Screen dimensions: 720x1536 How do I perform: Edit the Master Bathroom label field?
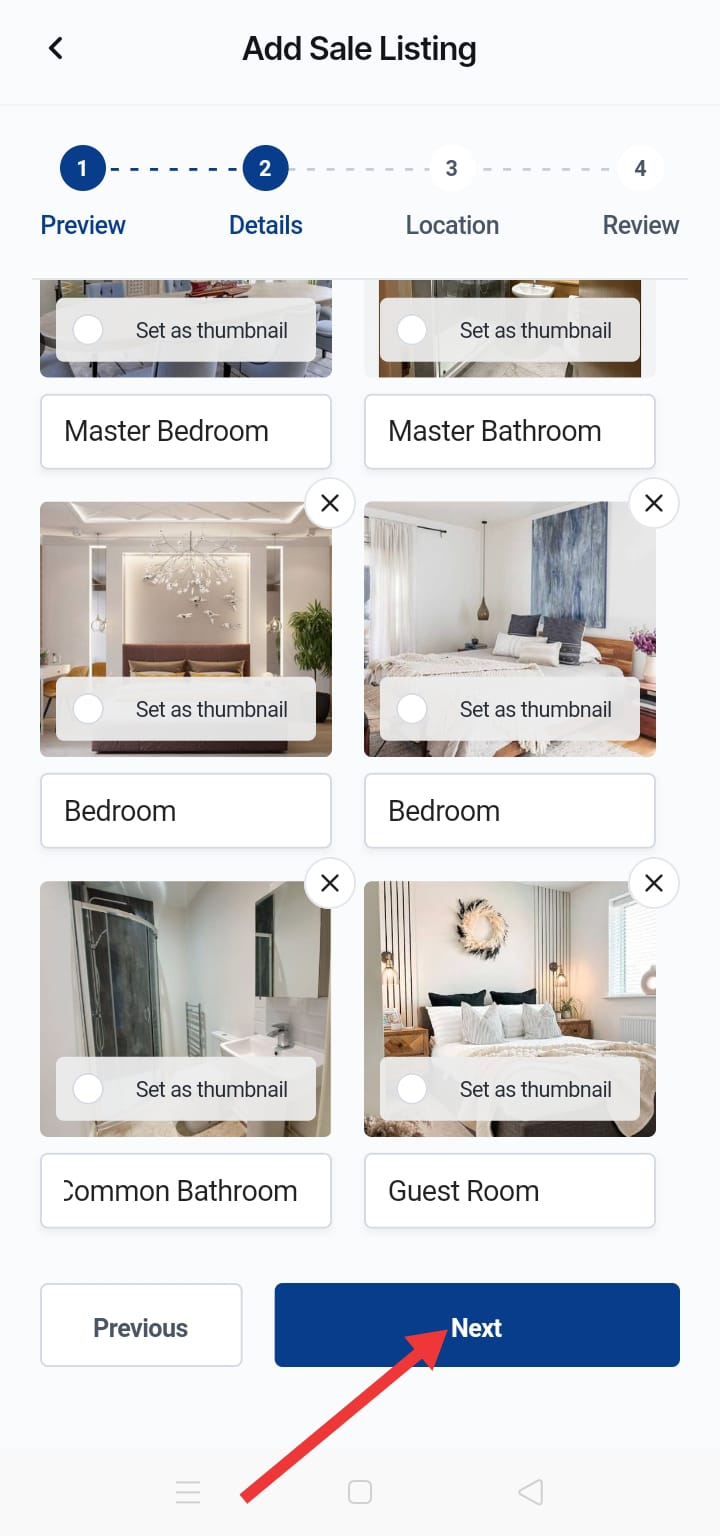(510, 431)
